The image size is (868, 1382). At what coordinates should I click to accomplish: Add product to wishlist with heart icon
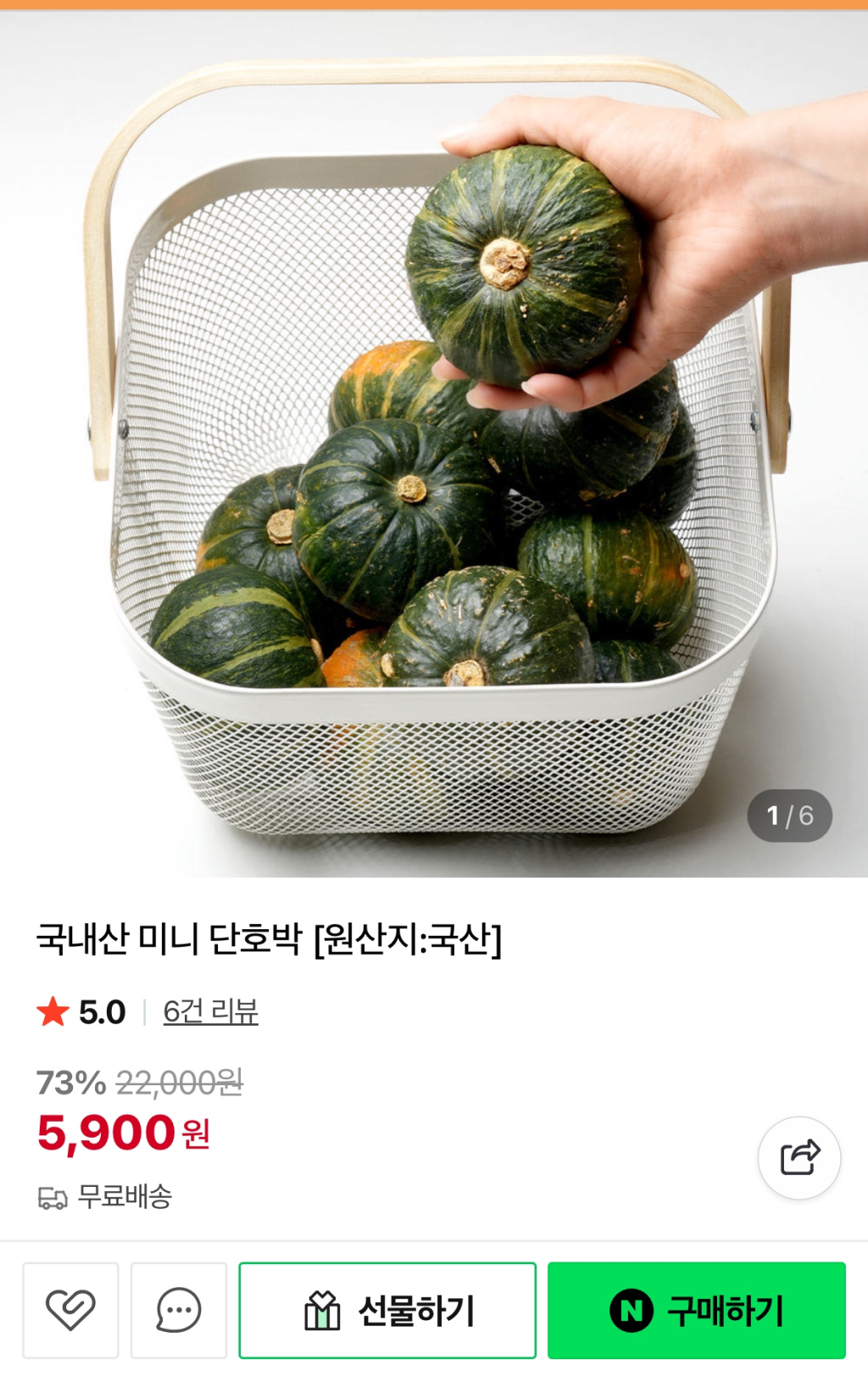click(70, 1310)
